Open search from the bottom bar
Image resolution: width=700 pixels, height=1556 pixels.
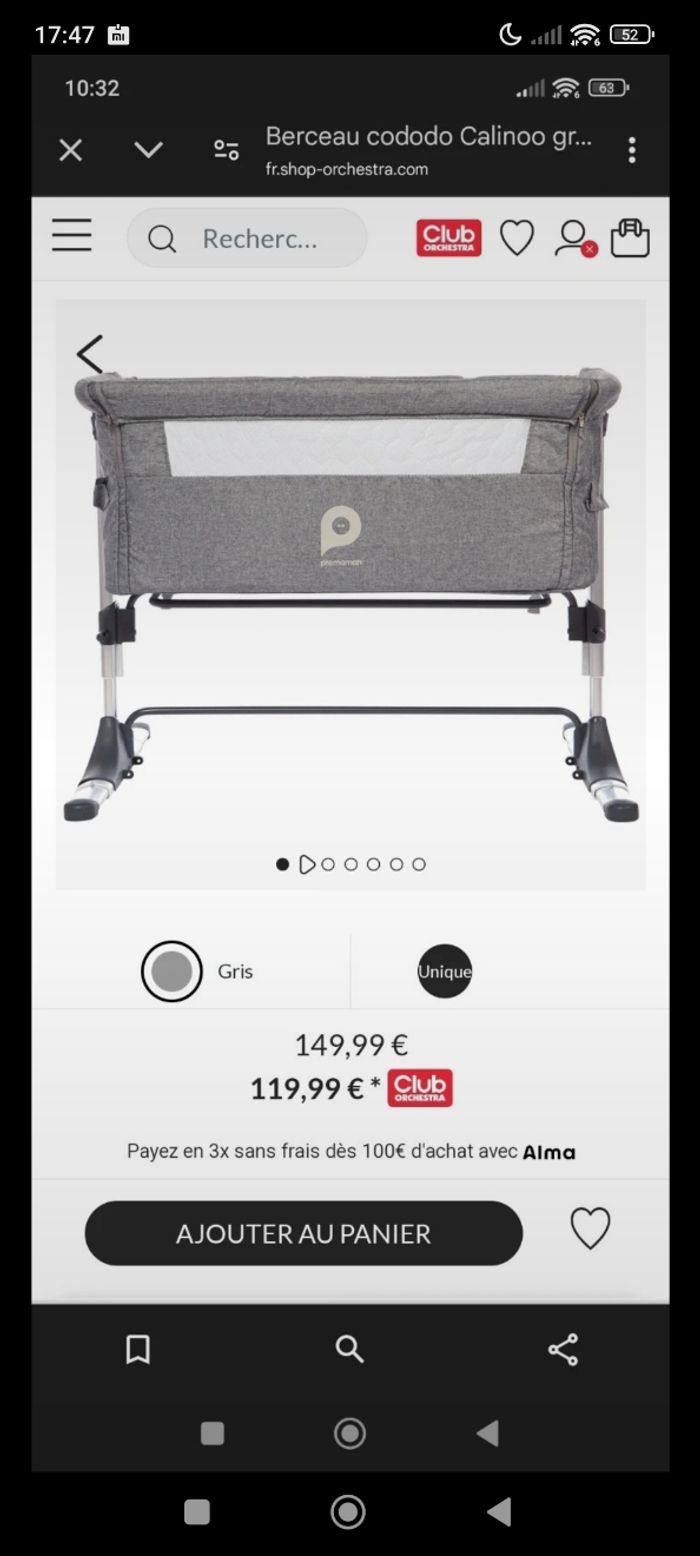click(x=349, y=1350)
